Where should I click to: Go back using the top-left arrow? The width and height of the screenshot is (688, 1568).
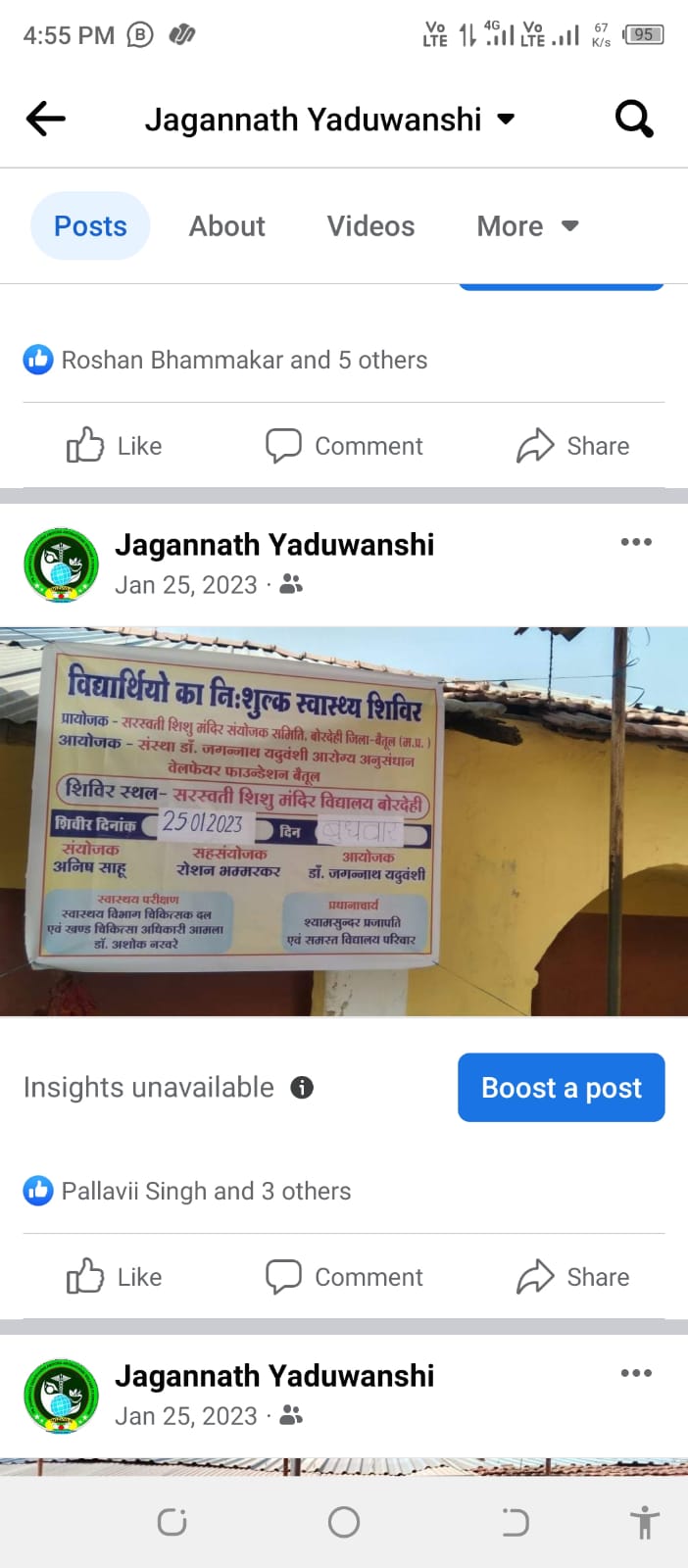(x=45, y=120)
